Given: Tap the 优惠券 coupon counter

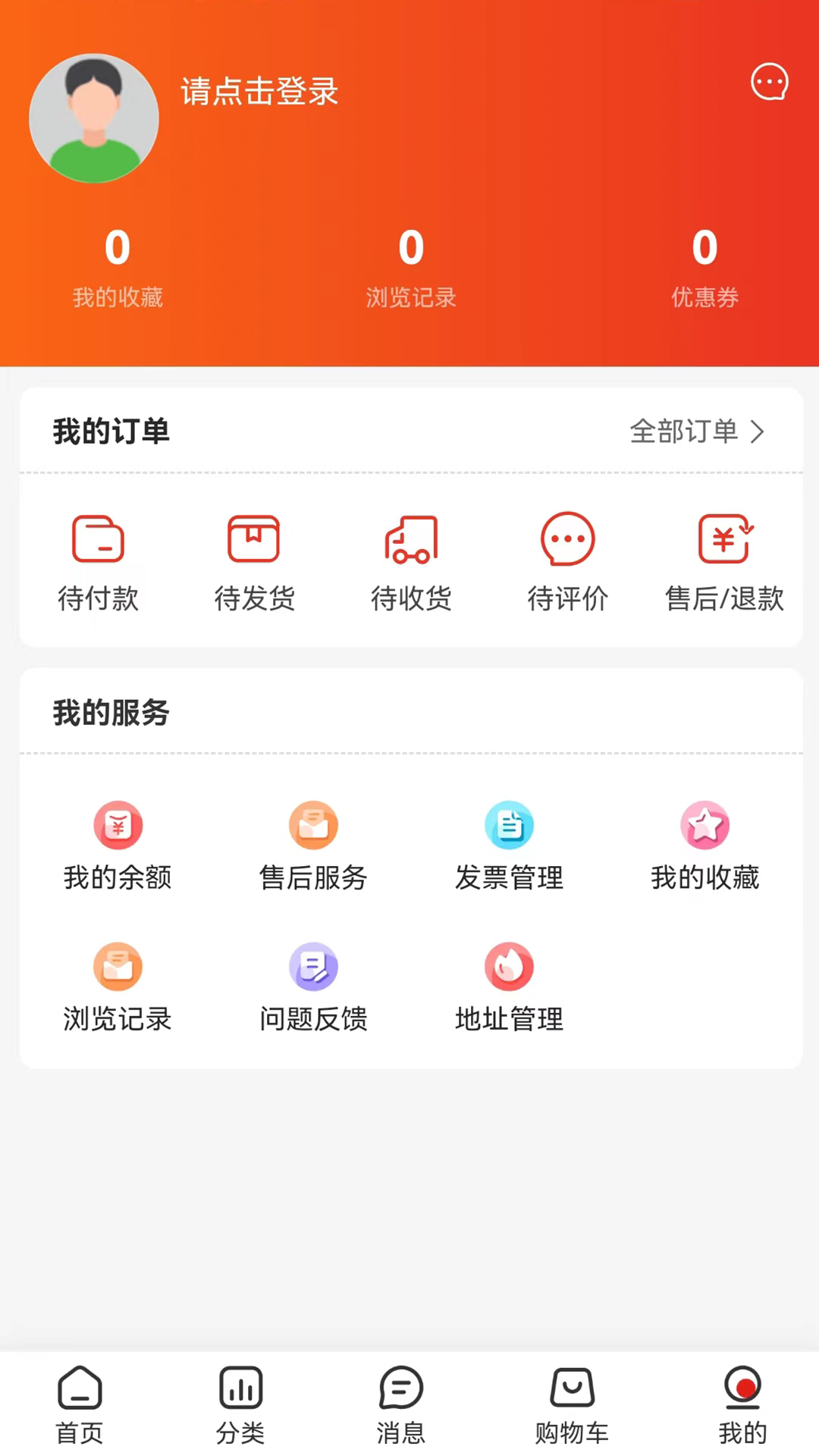Looking at the screenshot, I should pos(704,267).
